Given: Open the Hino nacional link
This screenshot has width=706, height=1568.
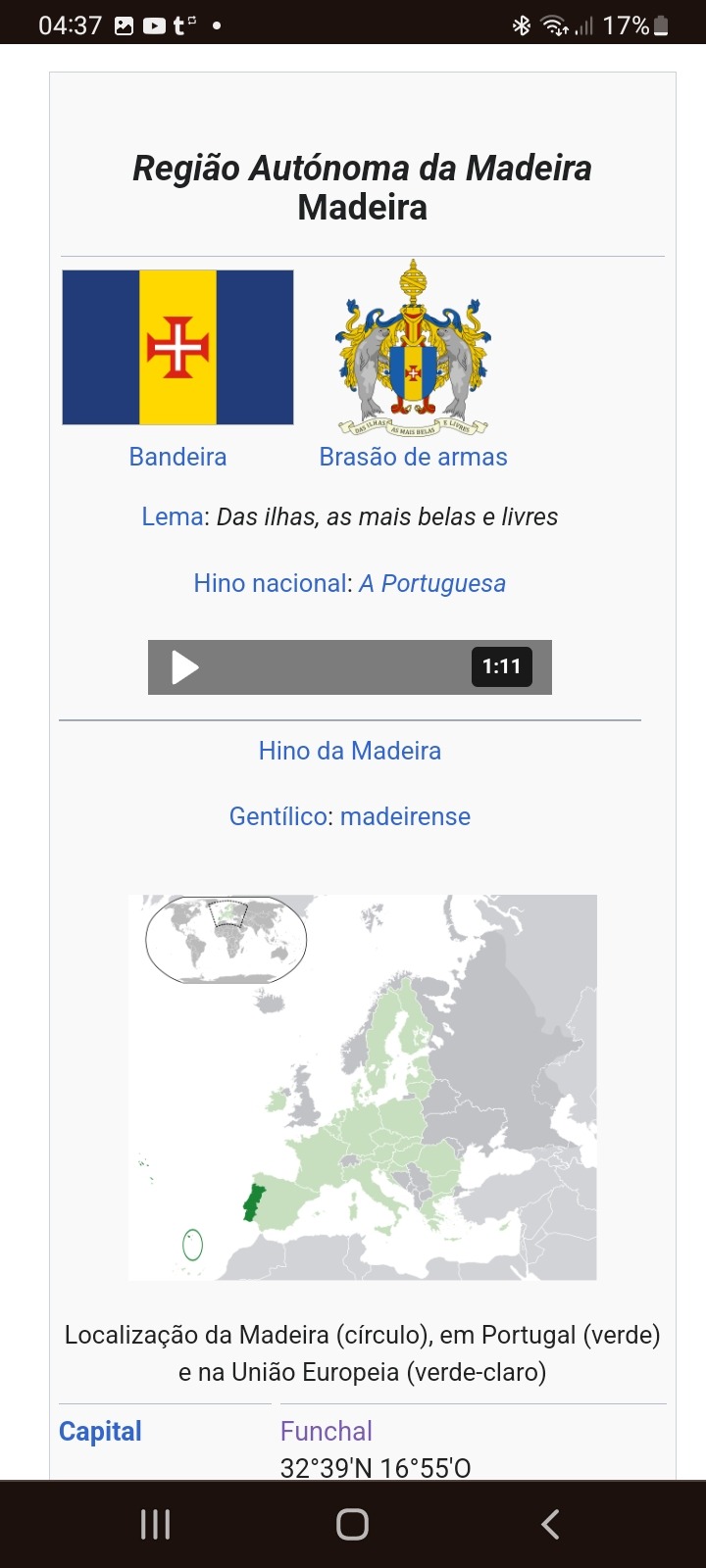Looking at the screenshot, I should click(x=271, y=583).
